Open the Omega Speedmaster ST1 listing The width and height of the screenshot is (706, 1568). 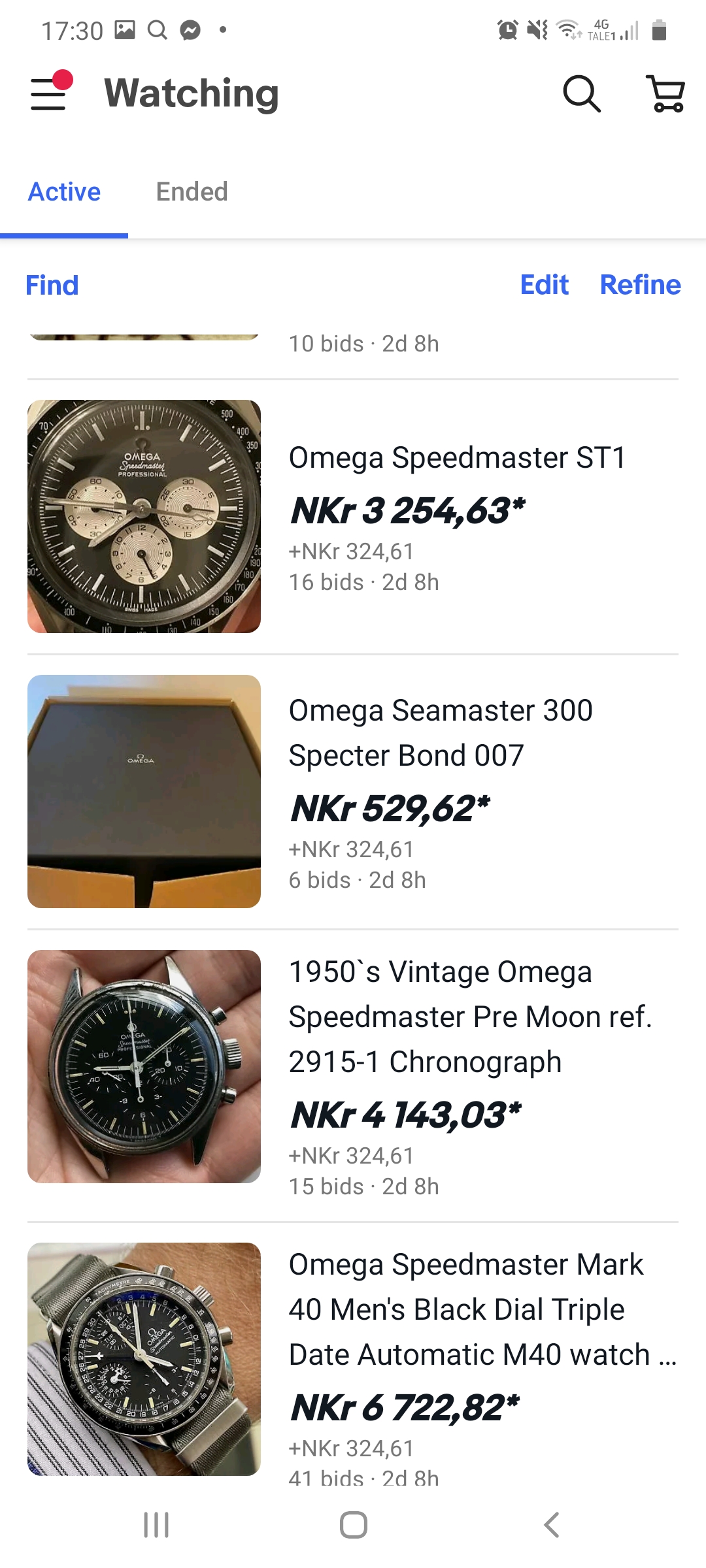pos(457,457)
